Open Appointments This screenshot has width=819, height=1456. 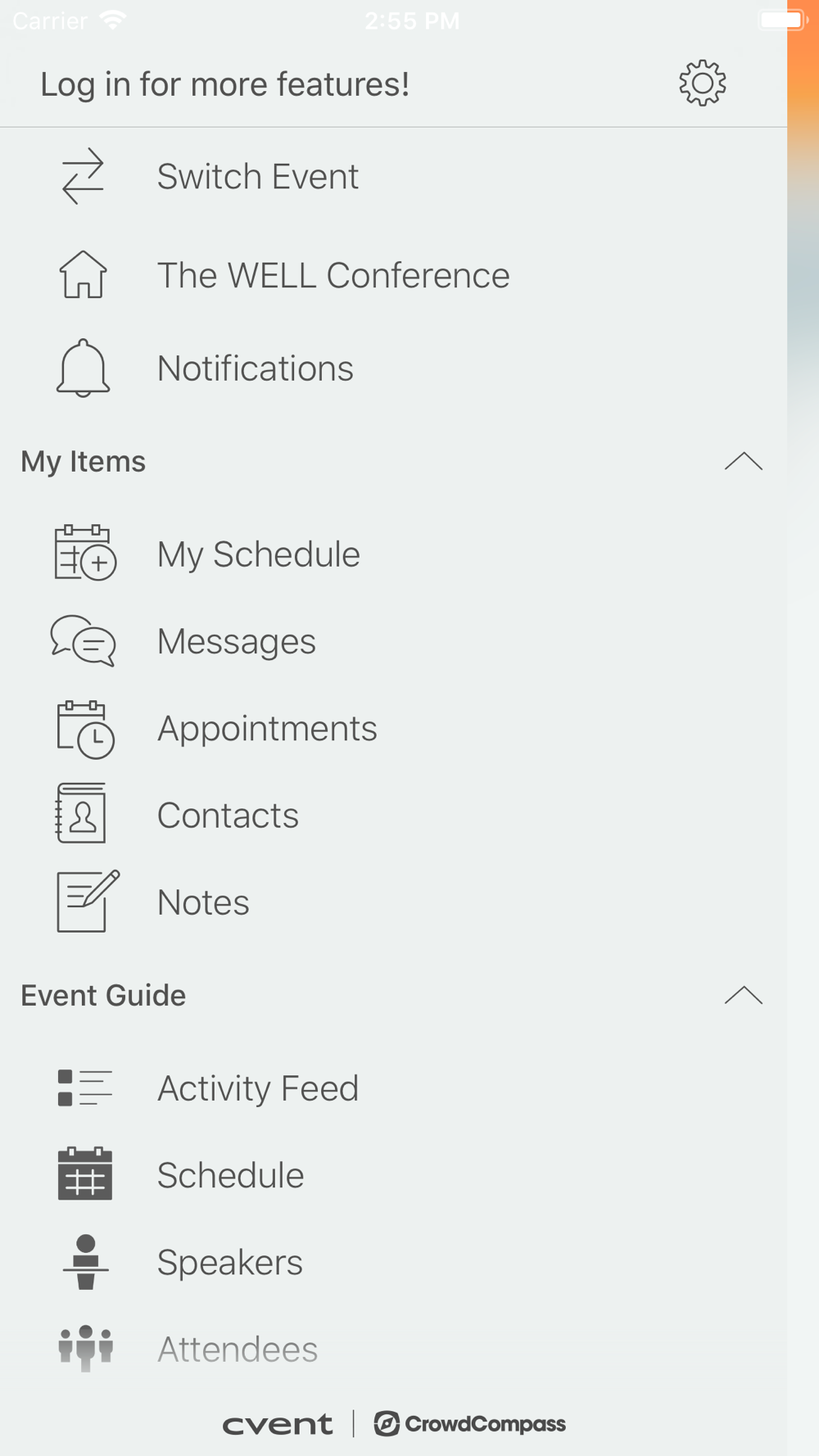coord(393,728)
